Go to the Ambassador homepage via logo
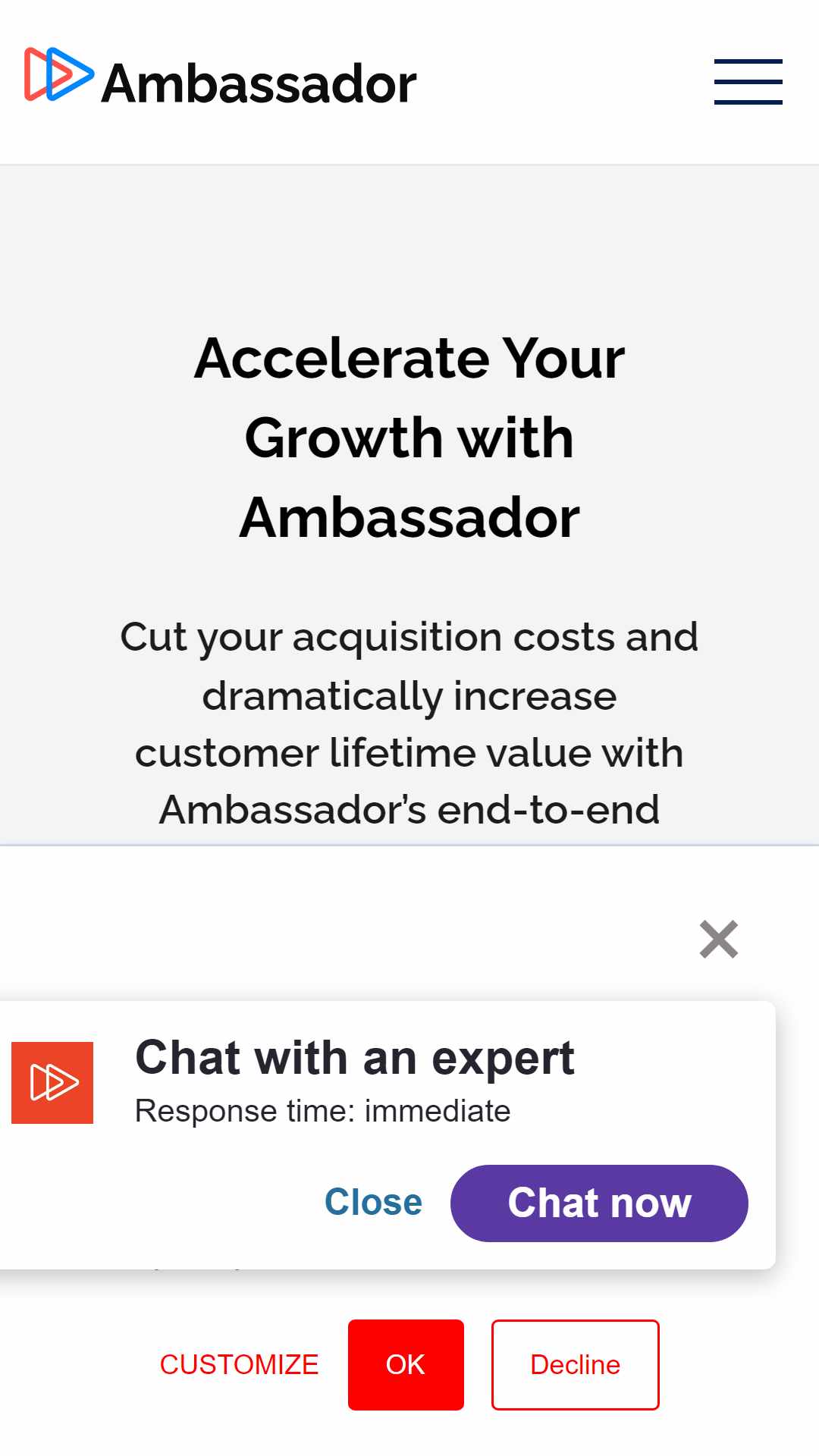This screenshot has height=1456, width=819. pos(221,77)
